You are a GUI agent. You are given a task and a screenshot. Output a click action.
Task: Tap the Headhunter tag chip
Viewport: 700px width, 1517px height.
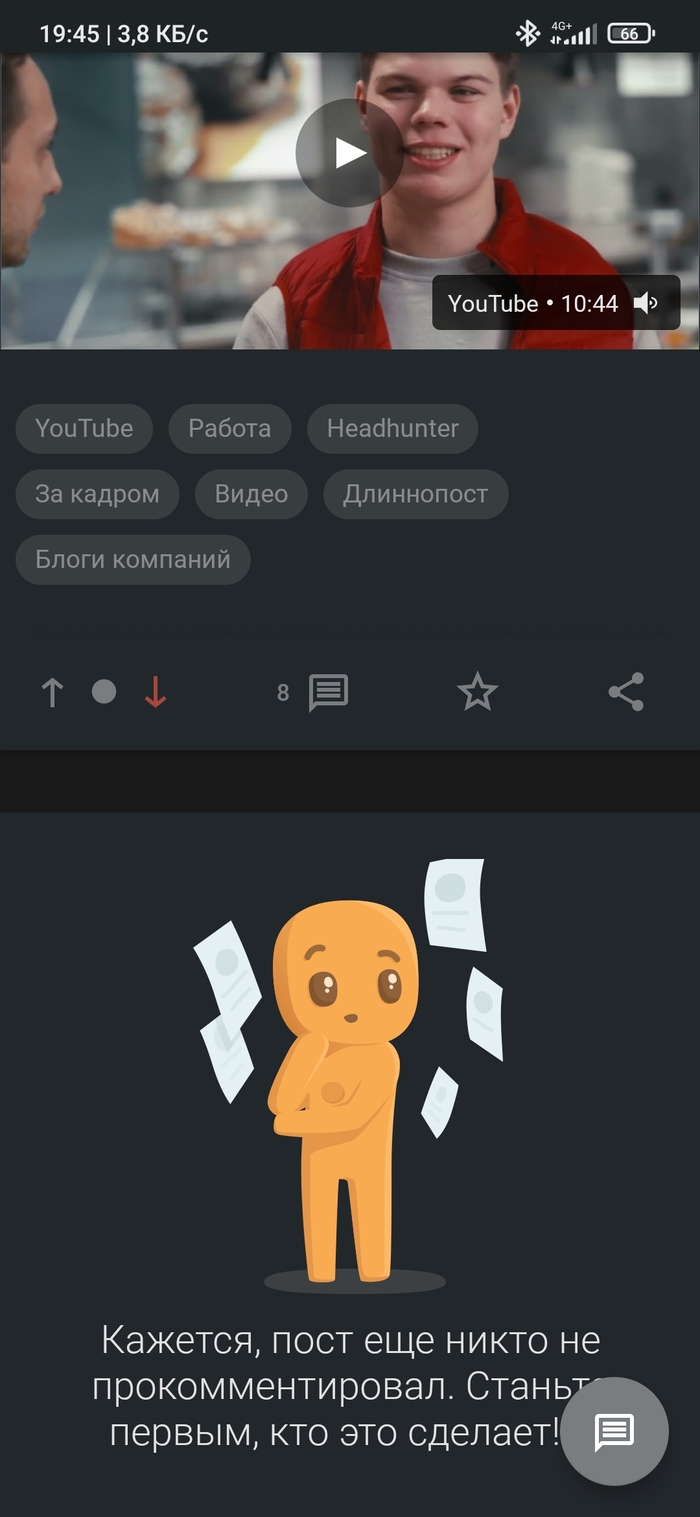(393, 428)
